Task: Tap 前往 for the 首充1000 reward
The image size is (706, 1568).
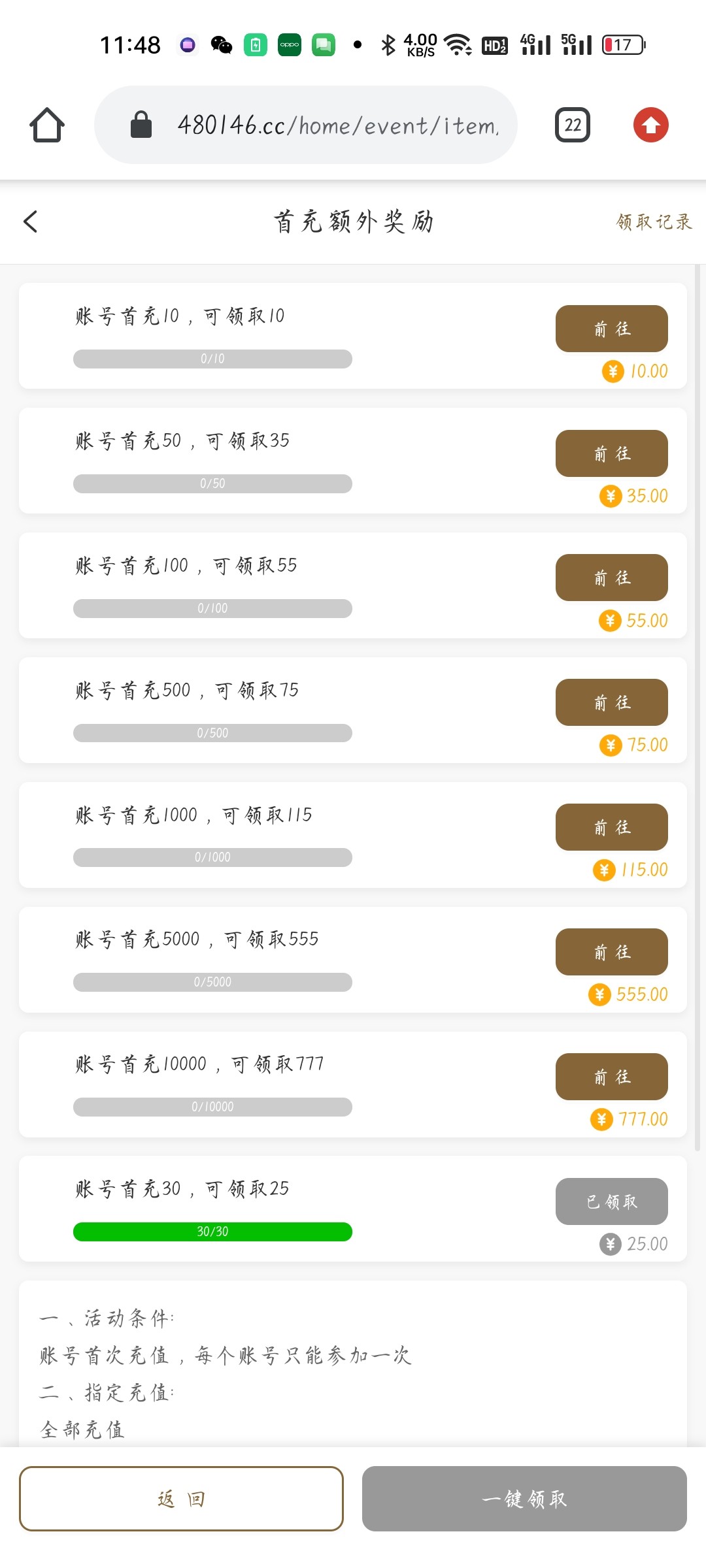Action: click(611, 827)
